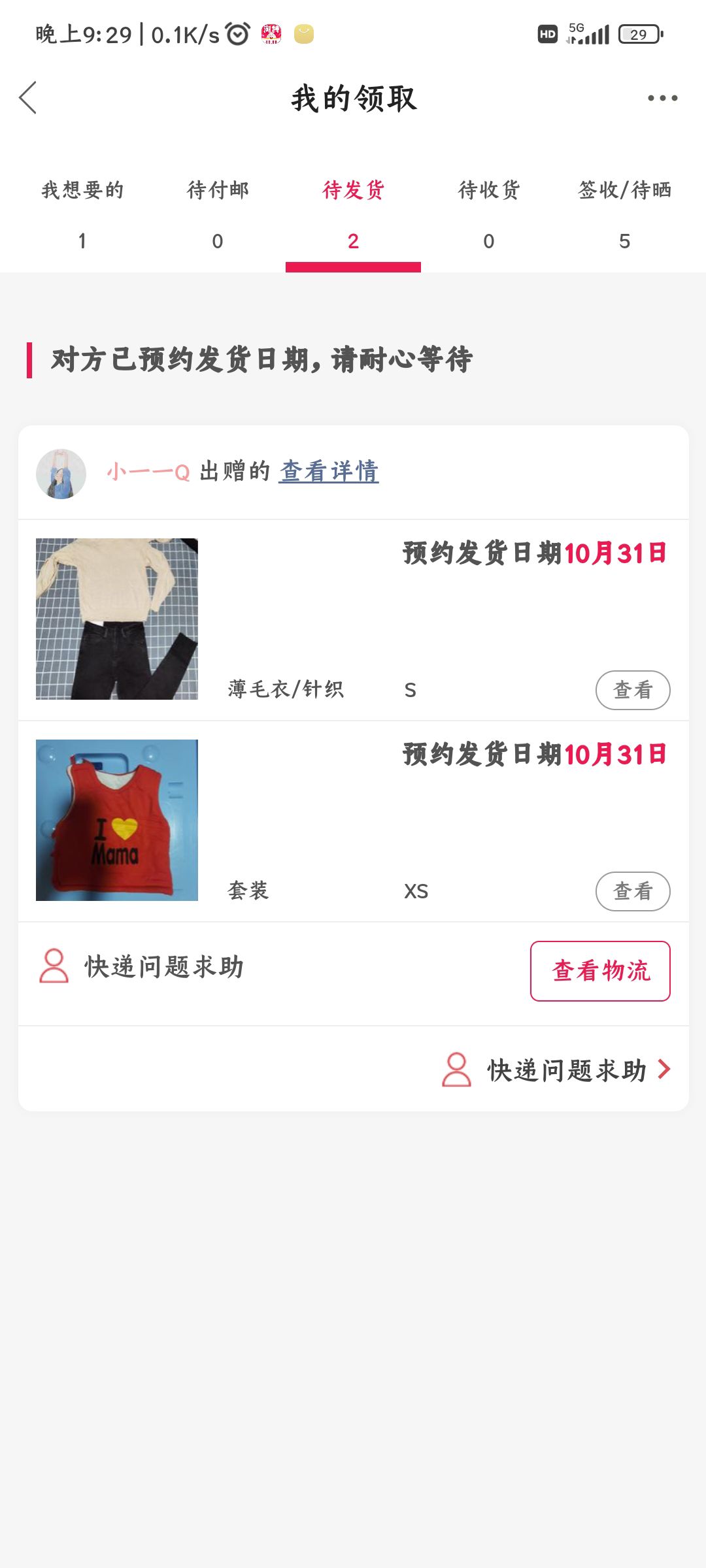Open the three-dot overflow menu
Screen dimensions: 706x1568
point(662,98)
